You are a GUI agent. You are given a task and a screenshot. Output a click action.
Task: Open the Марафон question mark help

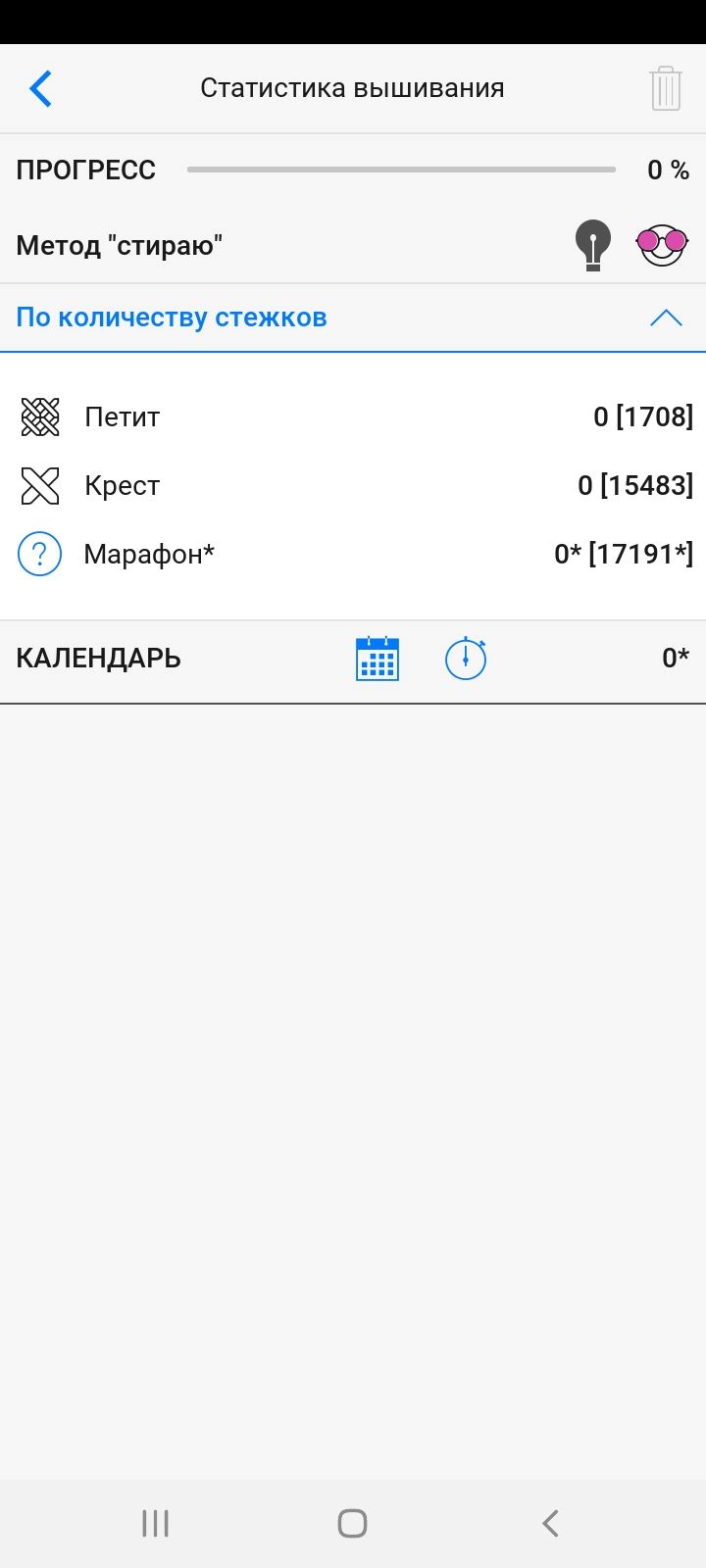[40, 555]
